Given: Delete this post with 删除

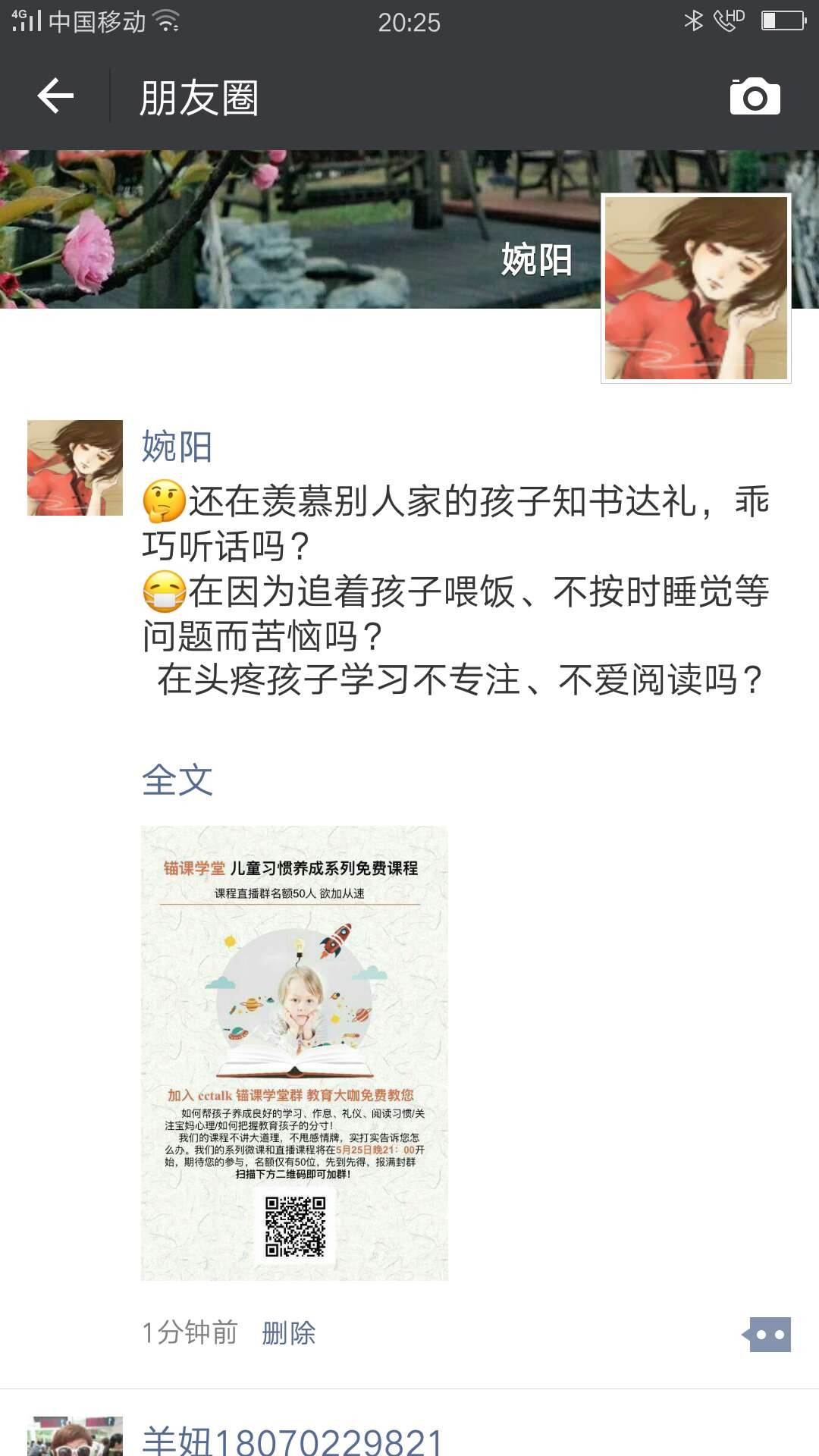Looking at the screenshot, I should pos(288,1332).
